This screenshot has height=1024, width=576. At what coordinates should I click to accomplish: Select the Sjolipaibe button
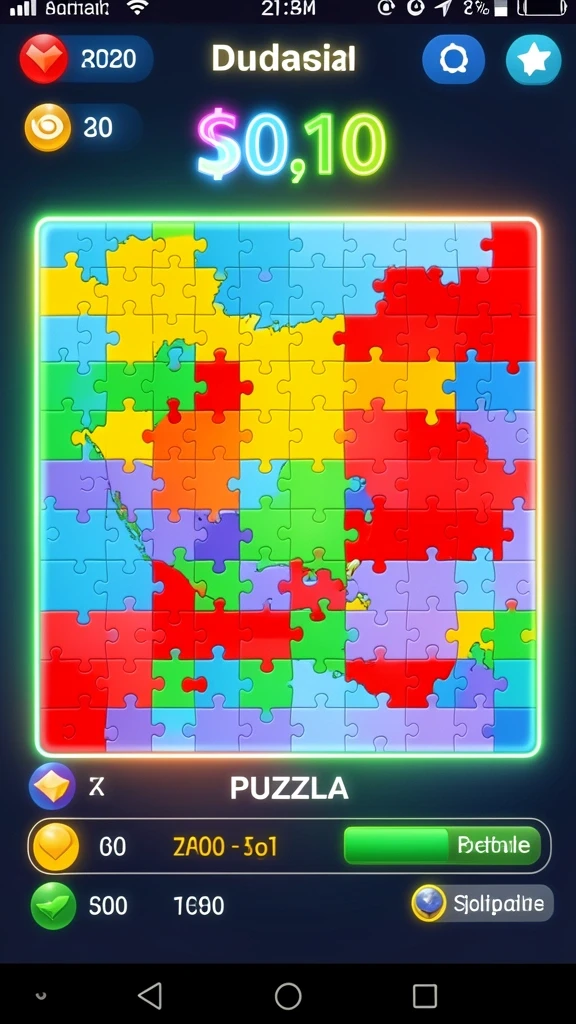[x=483, y=903]
